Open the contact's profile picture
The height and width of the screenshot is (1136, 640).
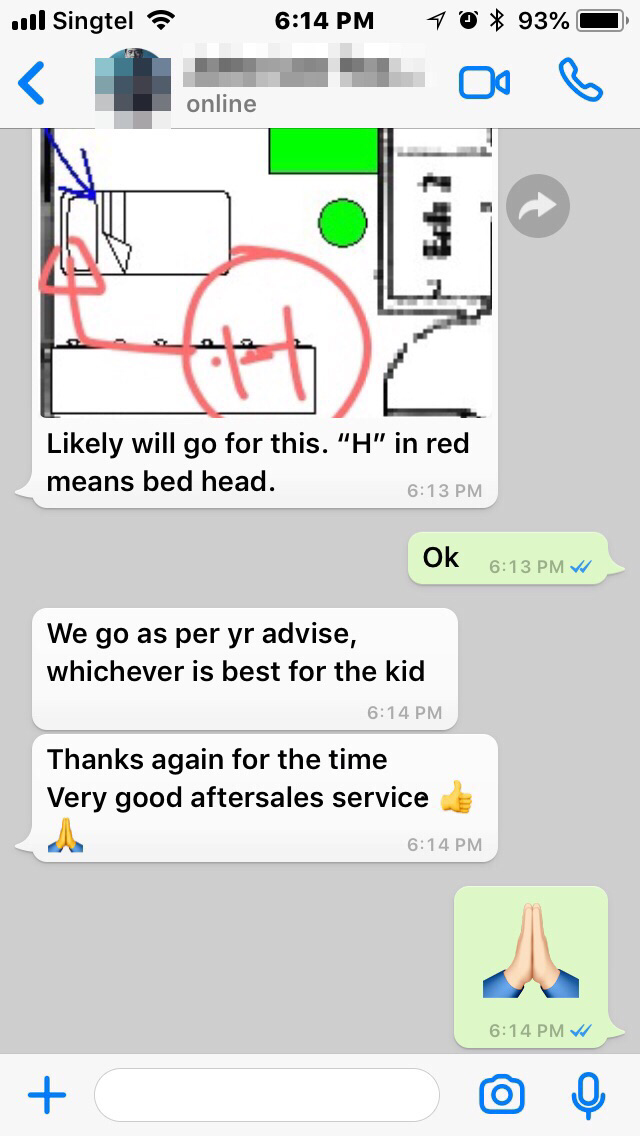[133, 87]
